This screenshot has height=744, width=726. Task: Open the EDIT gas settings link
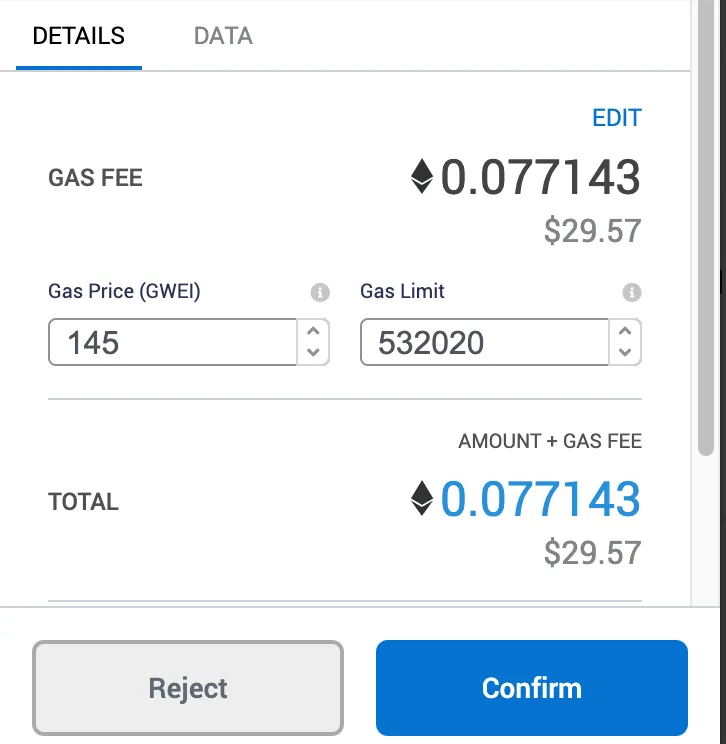(x=616, y=117)
